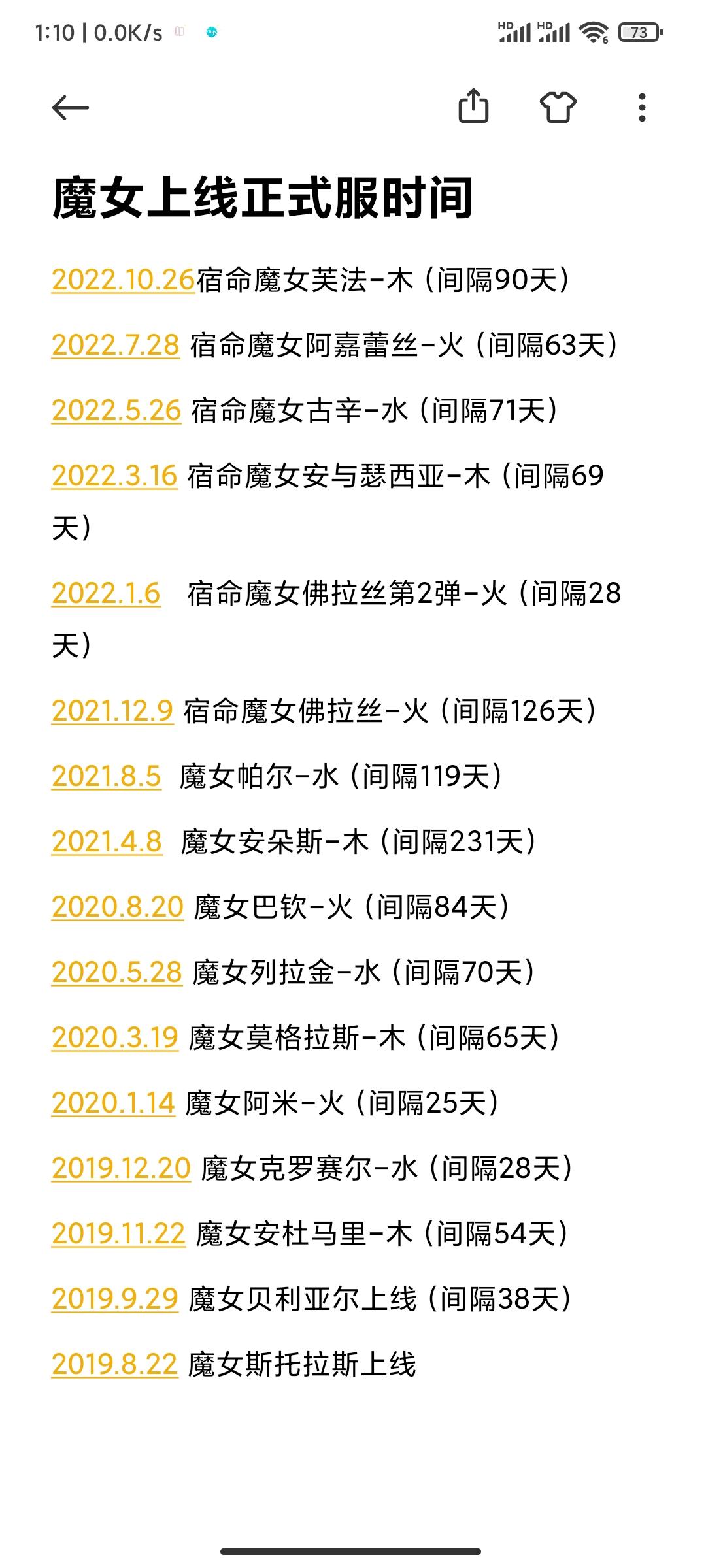Open the 2022.7.28 date link
This screenshot has width=706, height=1568.
116,345
